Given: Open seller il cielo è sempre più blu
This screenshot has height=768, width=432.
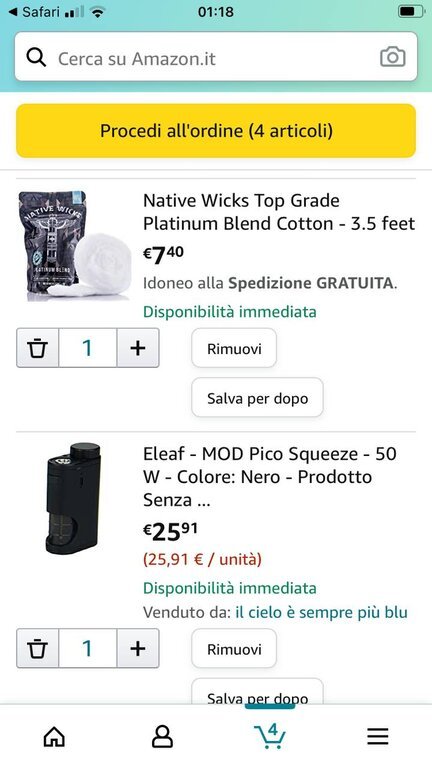Looking at the screenshot, I should [321, 613].
